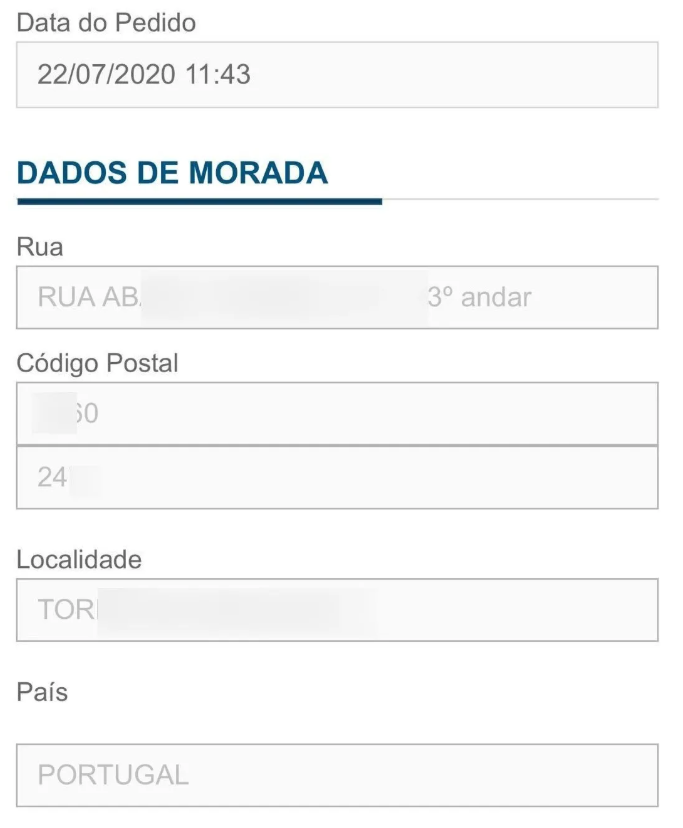Select the Rua address field
Viewport: 683px width, 828px height.
click(337, 297)
